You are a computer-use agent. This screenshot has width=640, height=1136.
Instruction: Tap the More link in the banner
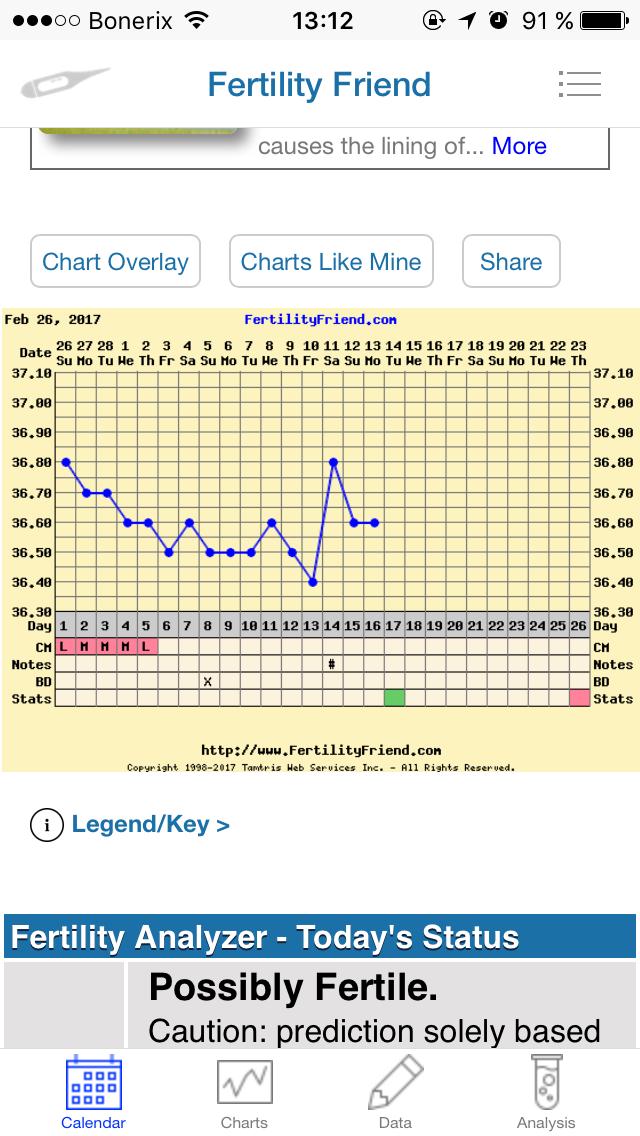[x=519, y=146]
